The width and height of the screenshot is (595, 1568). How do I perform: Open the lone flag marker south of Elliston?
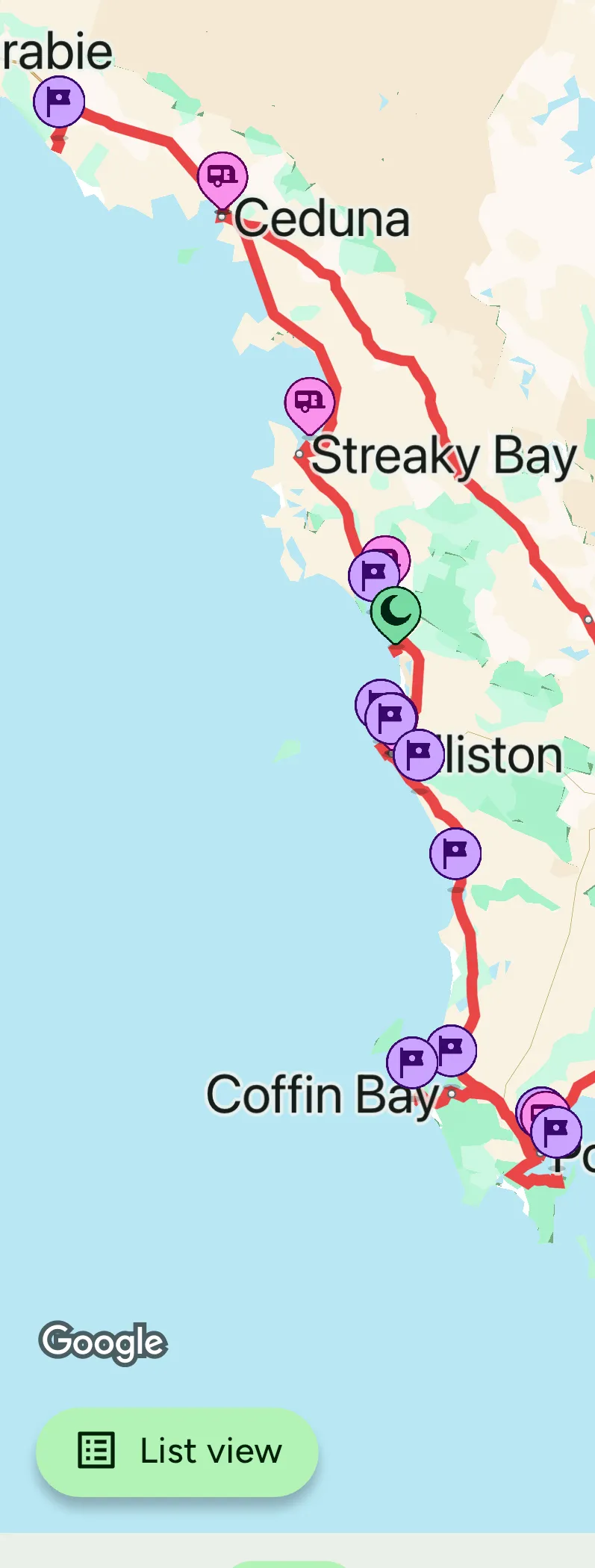point(455,853)
